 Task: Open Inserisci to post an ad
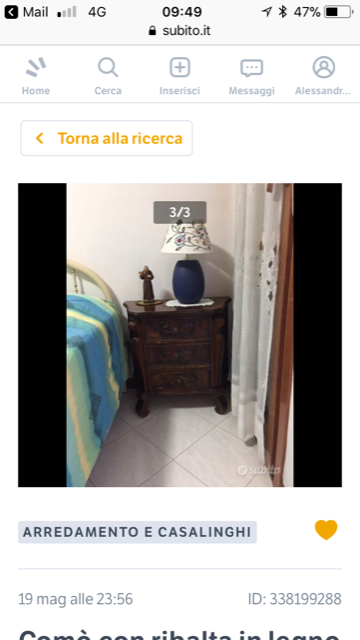point(180,76)
